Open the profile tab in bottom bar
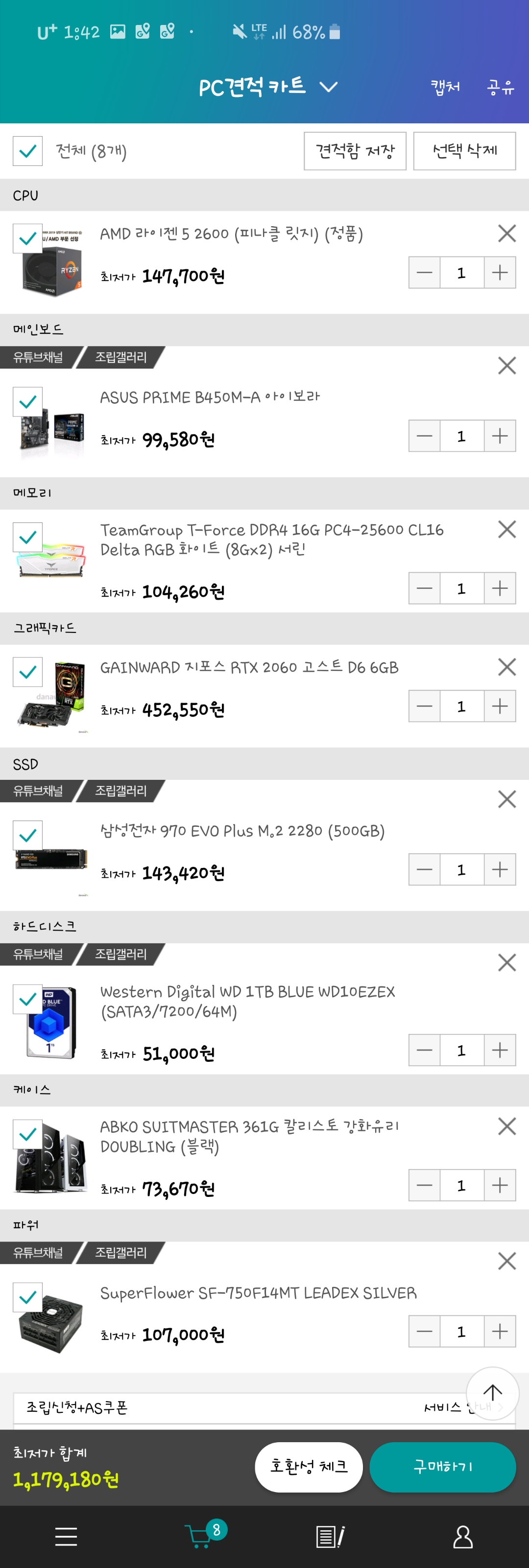Image resolution: width=529 pixels, height=1568 pixels. [463, 1536]
